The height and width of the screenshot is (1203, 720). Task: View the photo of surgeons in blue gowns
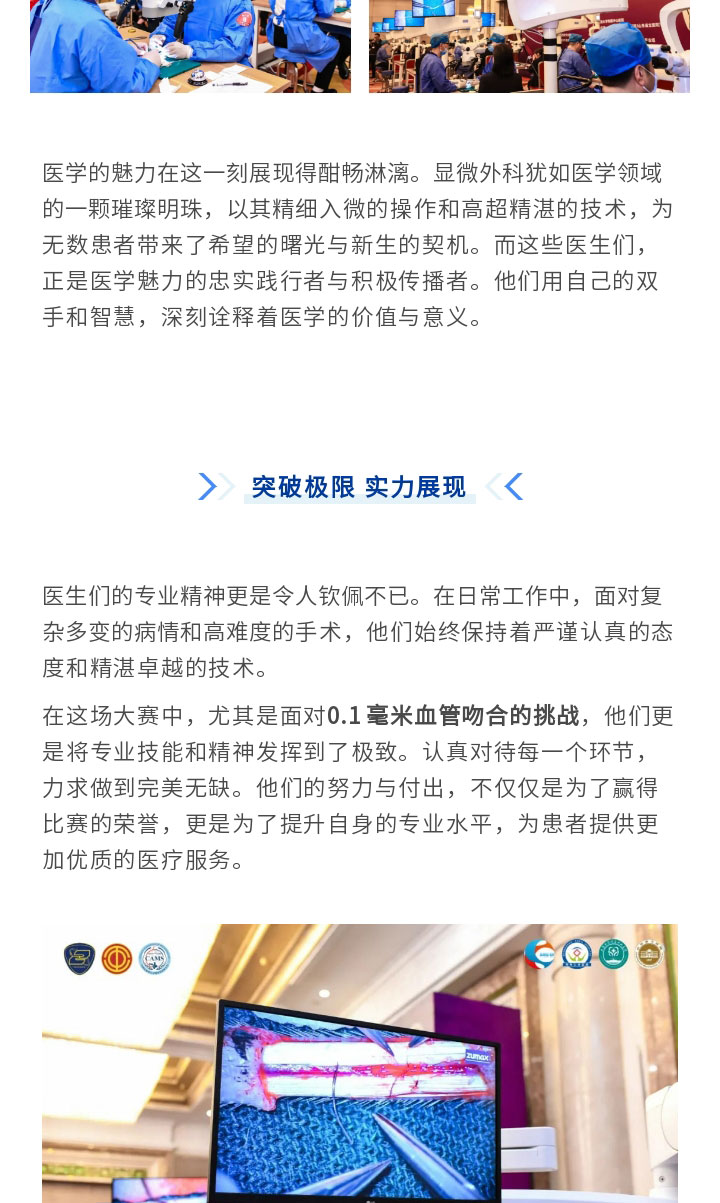[x=190, y=46]
